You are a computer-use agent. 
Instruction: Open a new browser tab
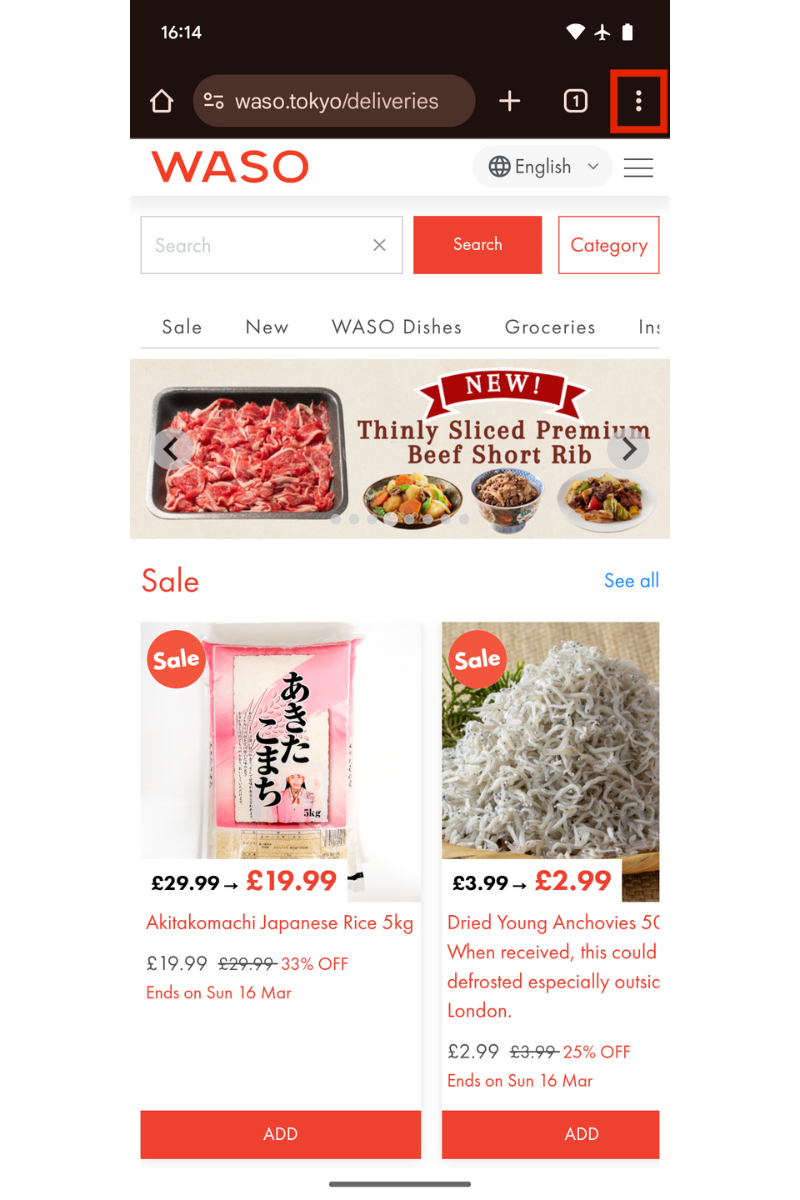[510, 101]
